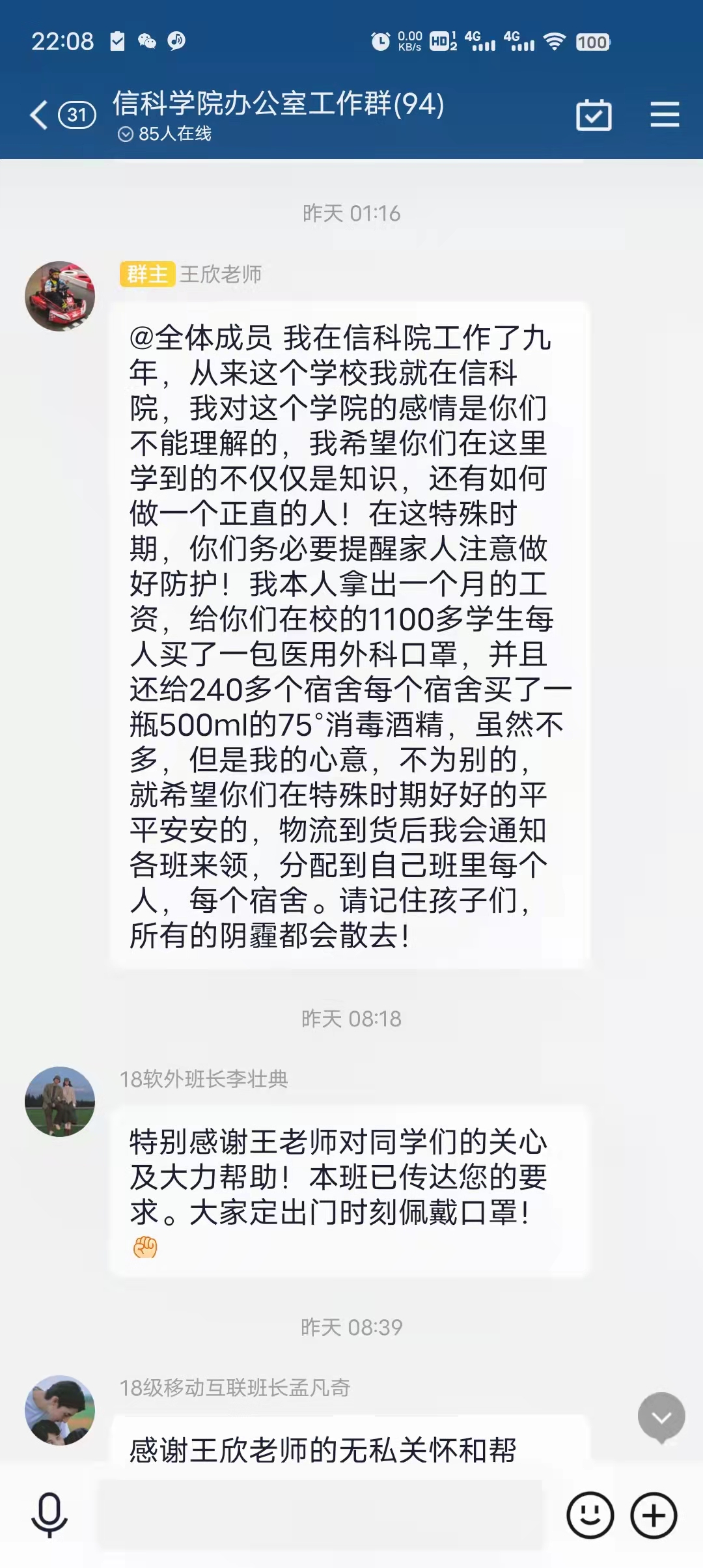The image size is (703, 1568).
Task: Jump to the latest messages
Action: click(x=661, y=1416)
